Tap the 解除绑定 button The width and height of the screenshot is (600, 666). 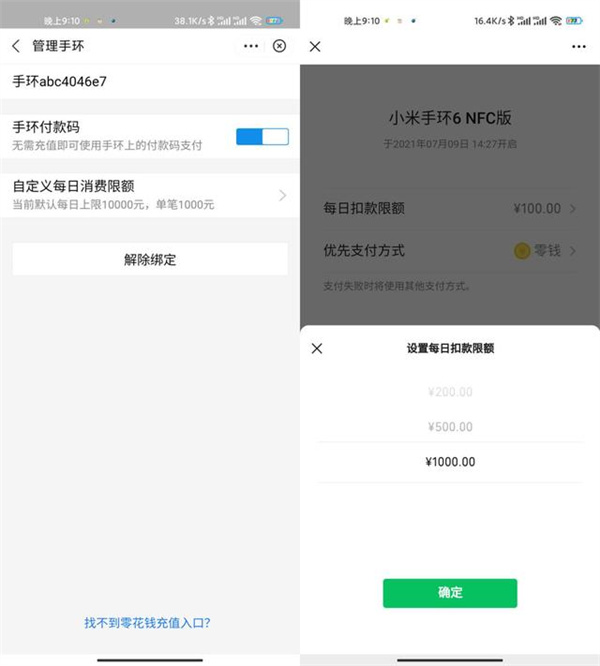point(150,259)
